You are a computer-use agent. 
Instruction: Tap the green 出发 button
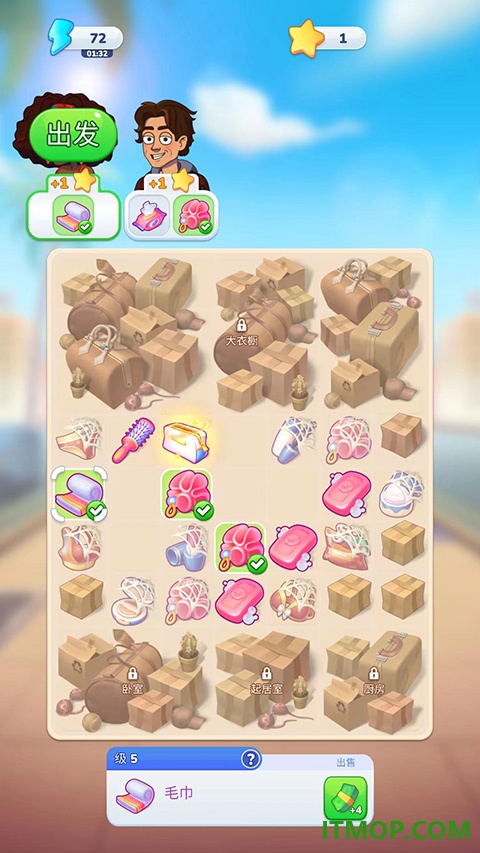click(73, 135)
